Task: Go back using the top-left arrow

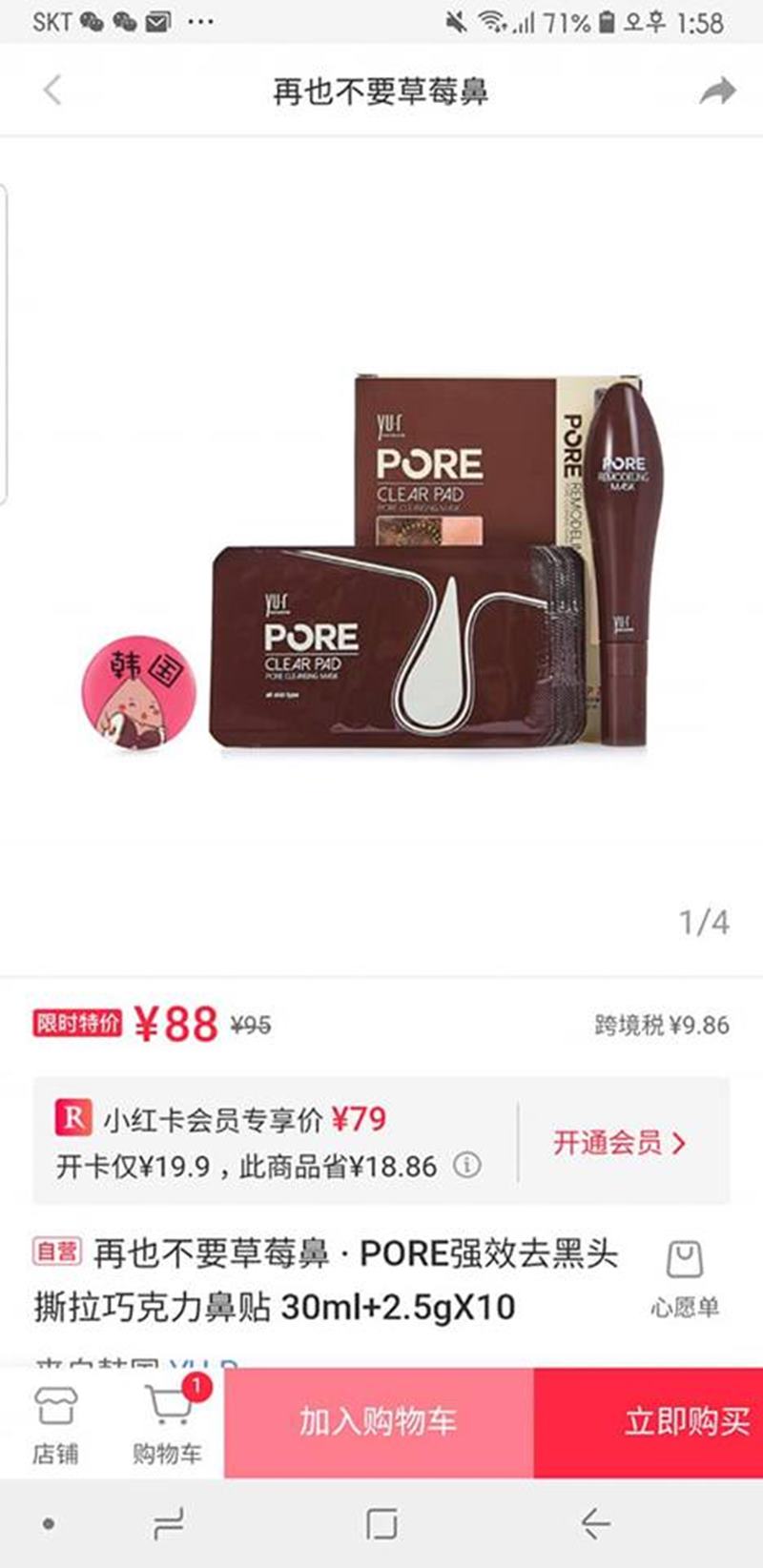Action: pos(52,92)
